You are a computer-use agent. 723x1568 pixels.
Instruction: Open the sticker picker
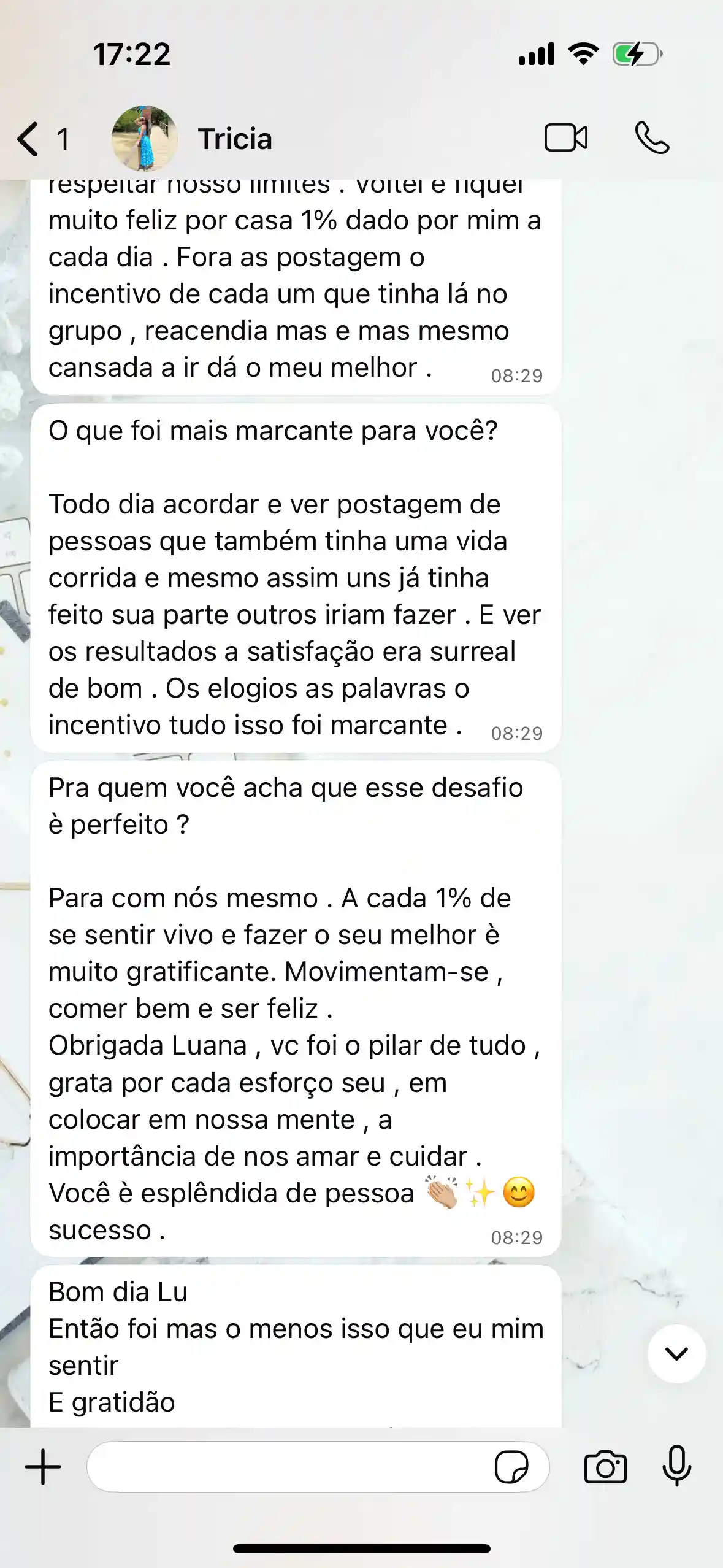click(511, 1467)
